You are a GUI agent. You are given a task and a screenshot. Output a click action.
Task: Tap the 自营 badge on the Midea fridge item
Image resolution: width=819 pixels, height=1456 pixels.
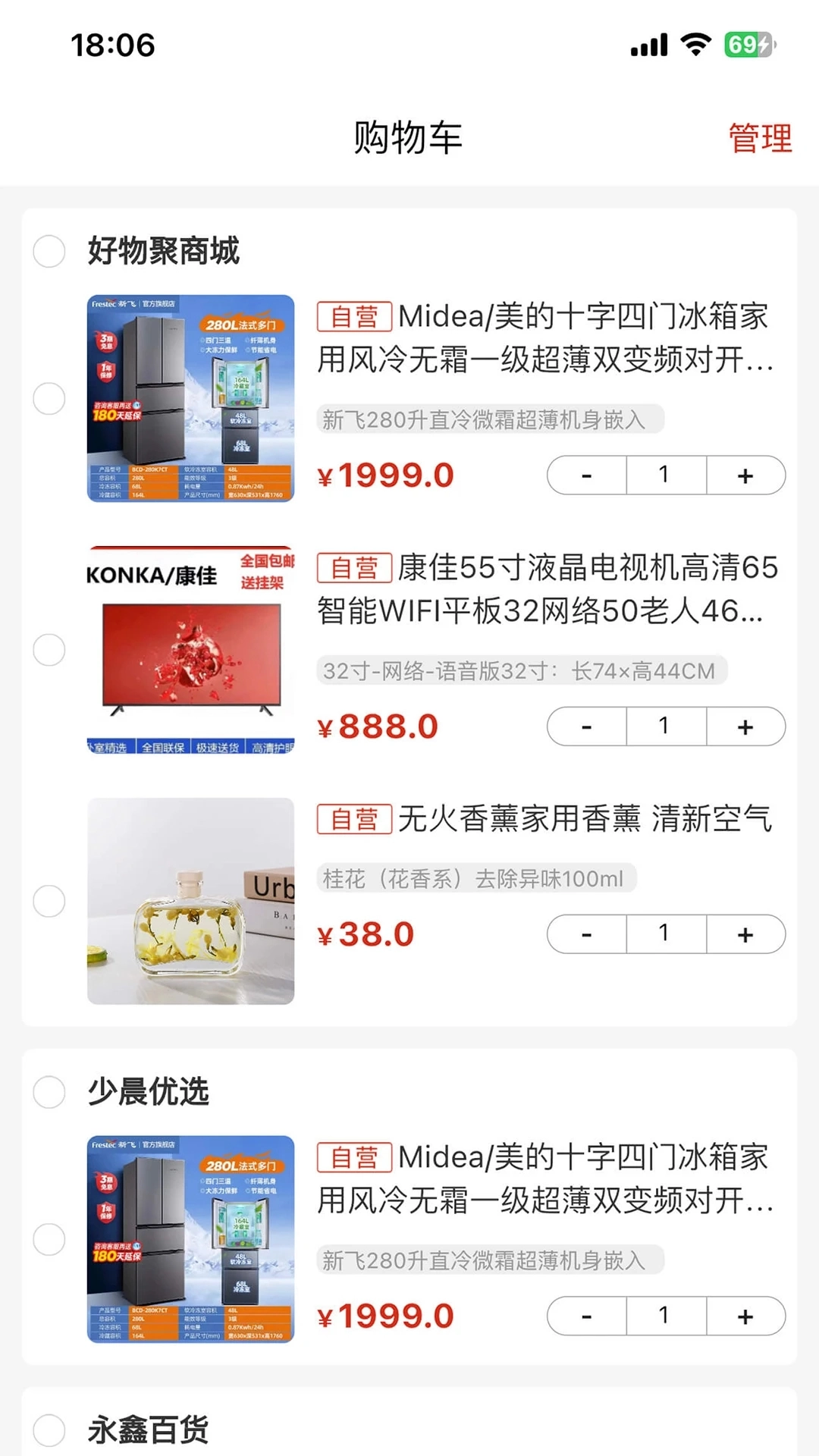353,316
